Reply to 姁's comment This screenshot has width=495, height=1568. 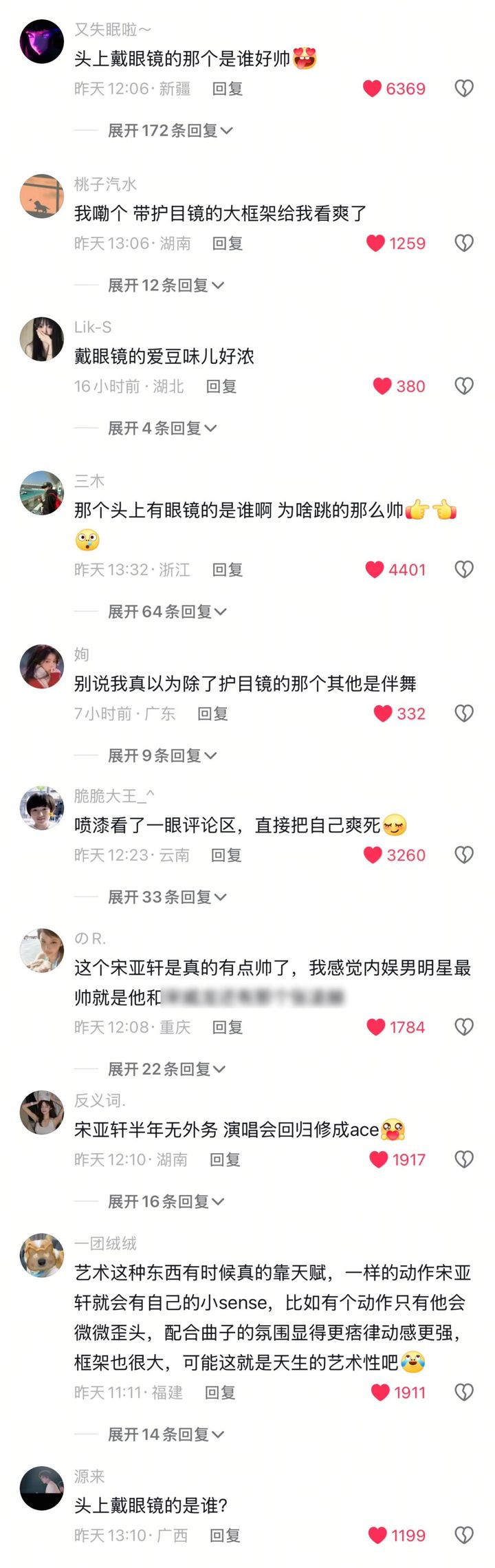tap(212, 714)
